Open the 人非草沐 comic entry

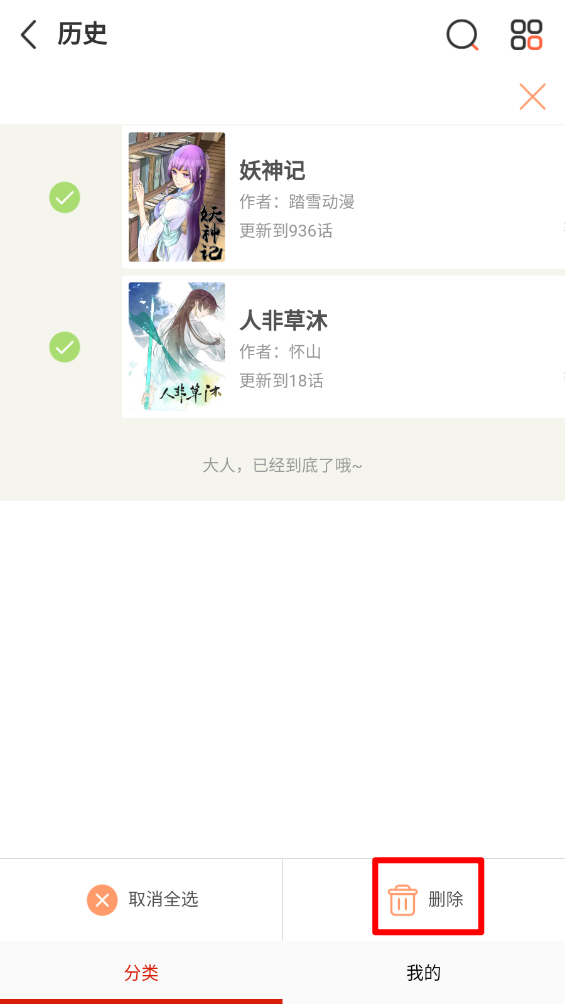click(x=343, y=347)
